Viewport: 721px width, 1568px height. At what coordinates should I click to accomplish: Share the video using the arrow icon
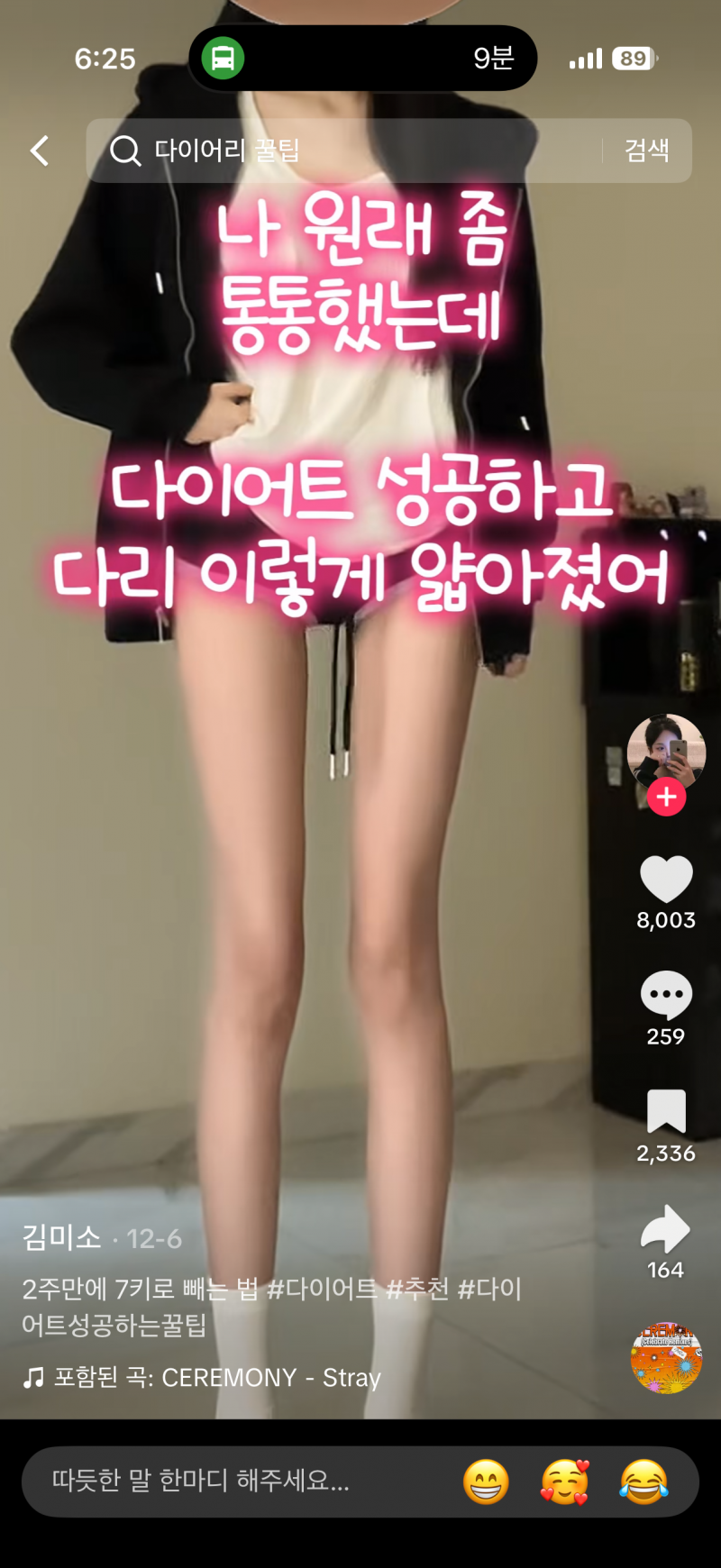[665, 1230]
